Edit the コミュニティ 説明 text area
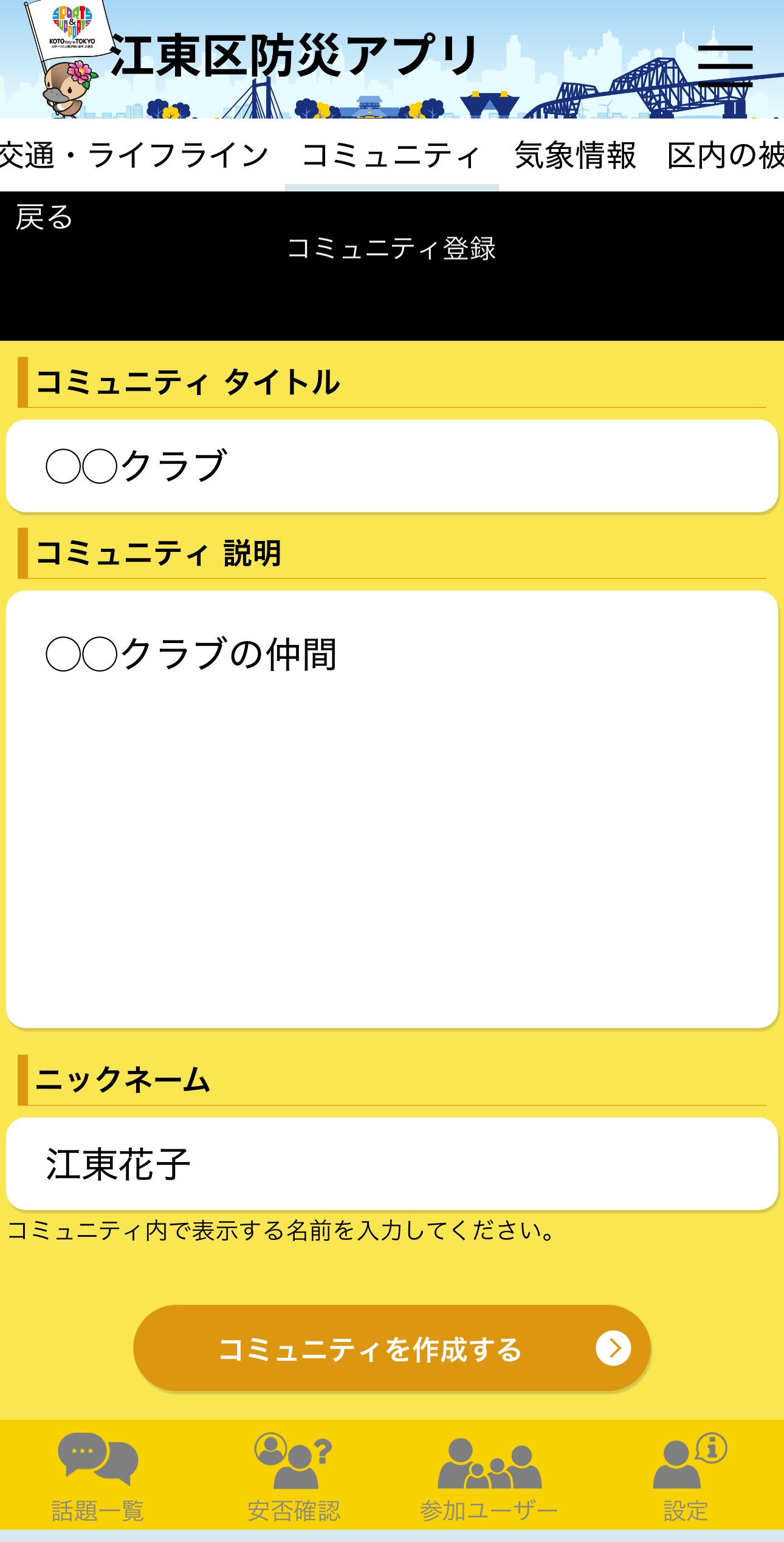This screenshot has width=784, height=1542. (391, 808)
